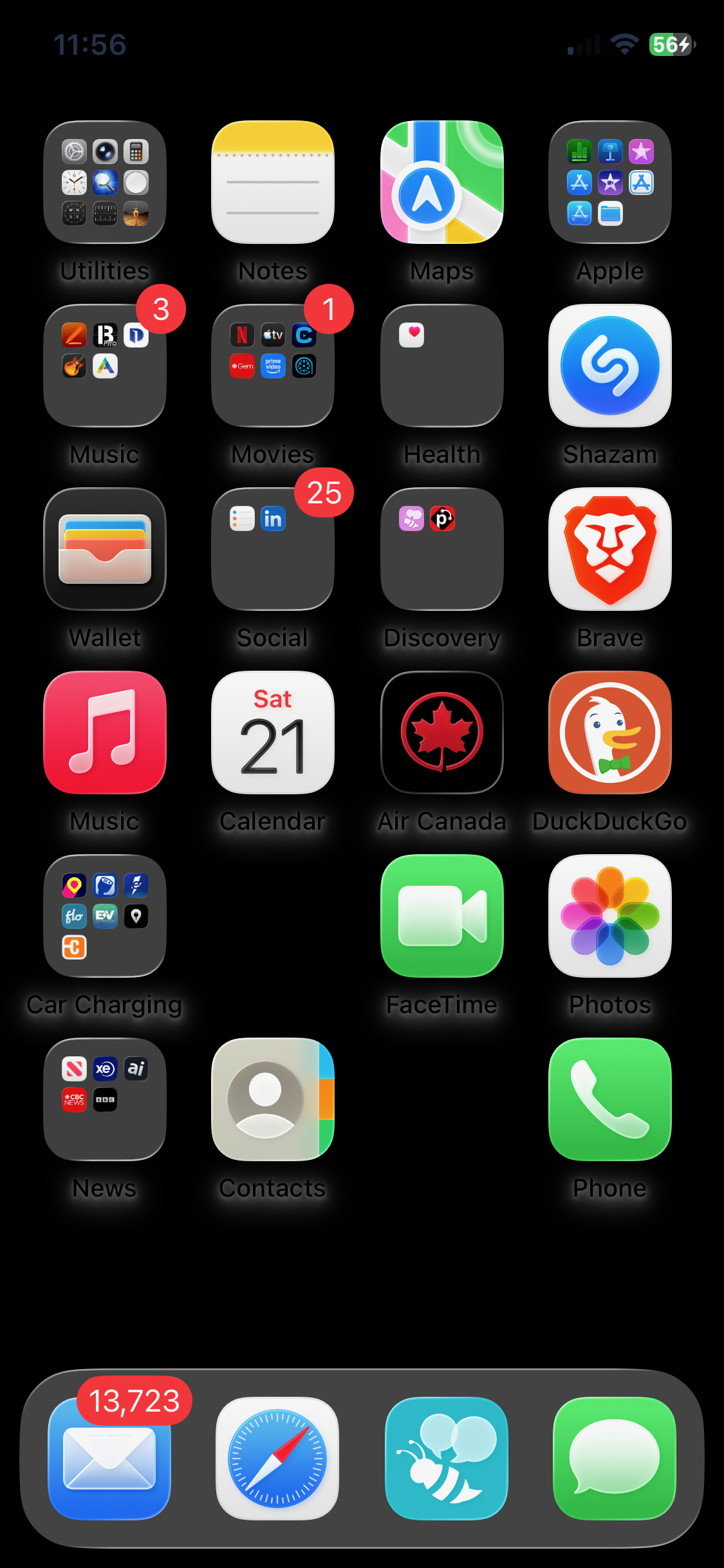Open the Calendar app
724x1568 pixels.
[273, 733]
